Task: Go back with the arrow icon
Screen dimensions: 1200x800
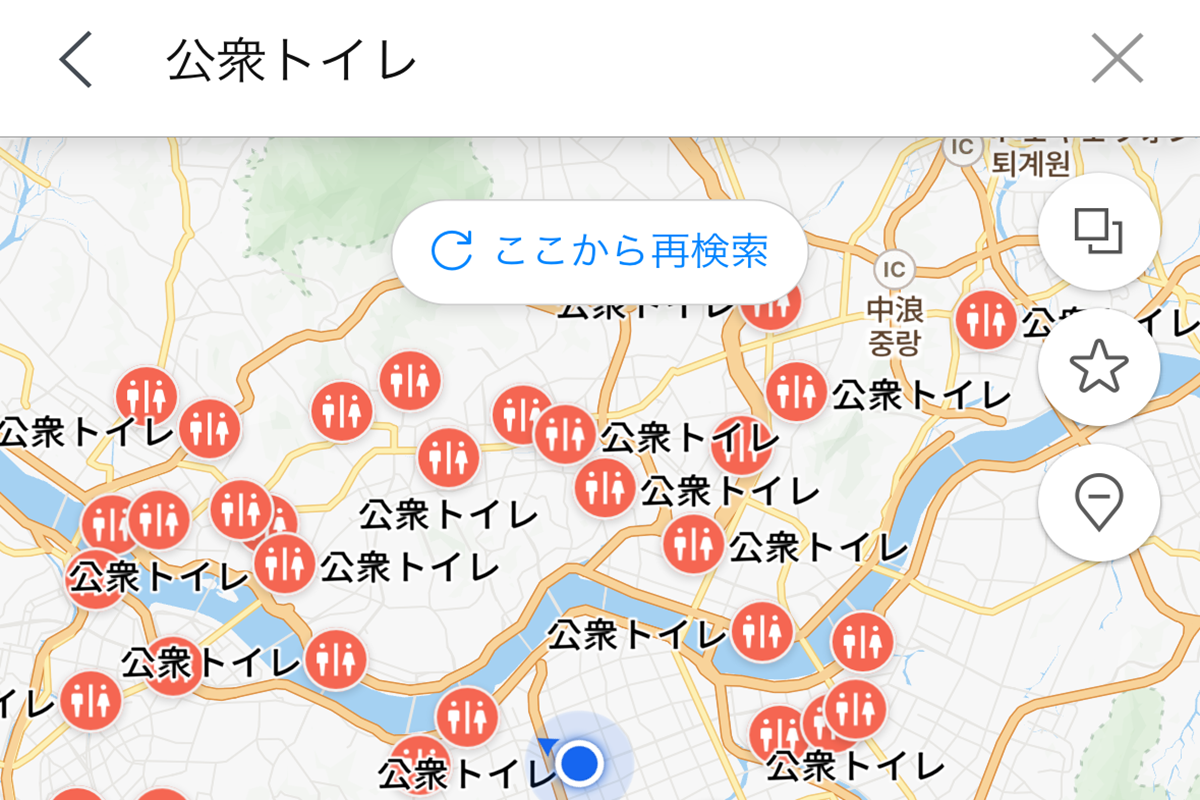Action: (76, 61)
